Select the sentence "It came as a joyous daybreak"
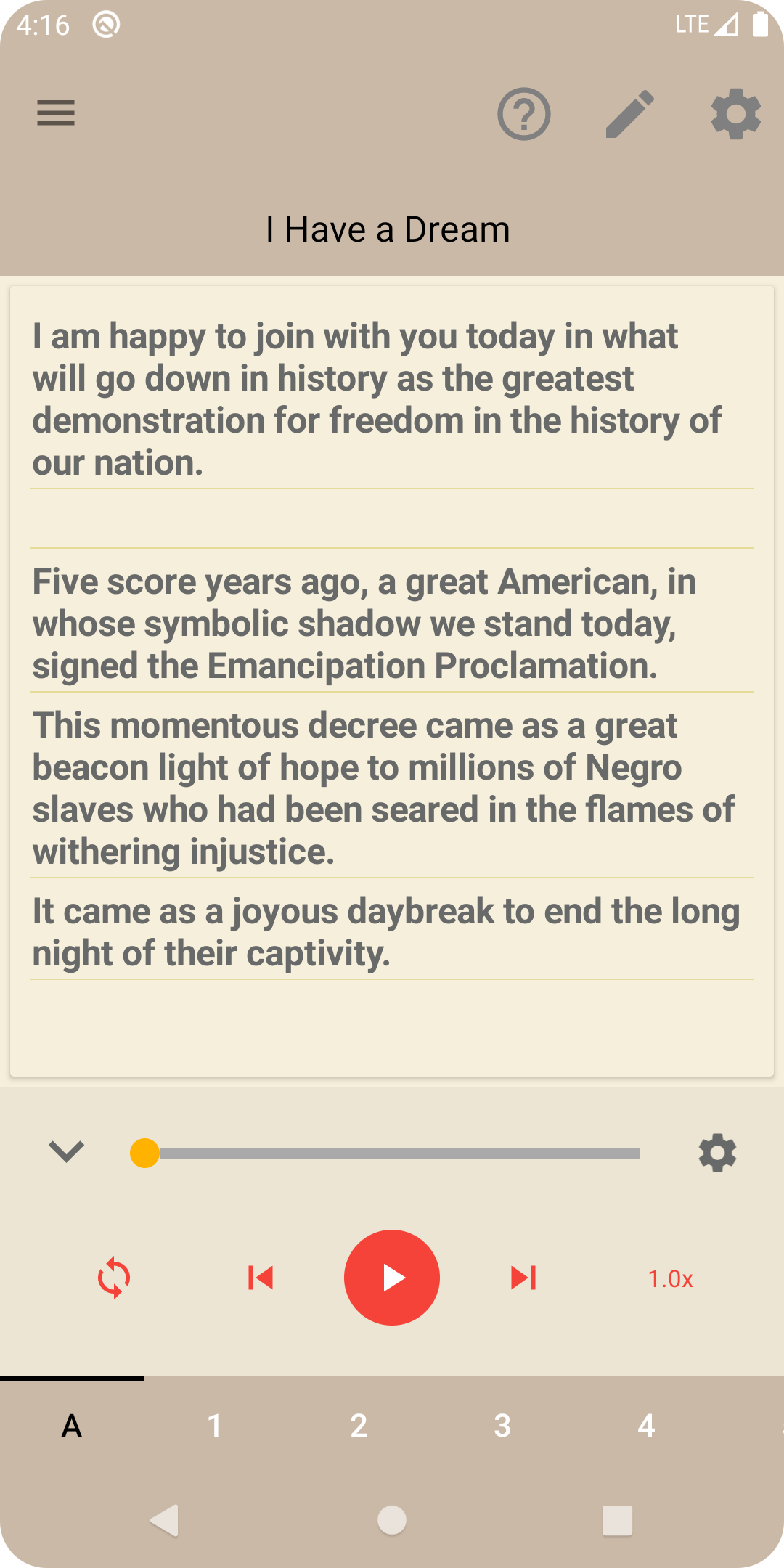784x1568 pixels. pyautogui.click(x=385, y=932)
